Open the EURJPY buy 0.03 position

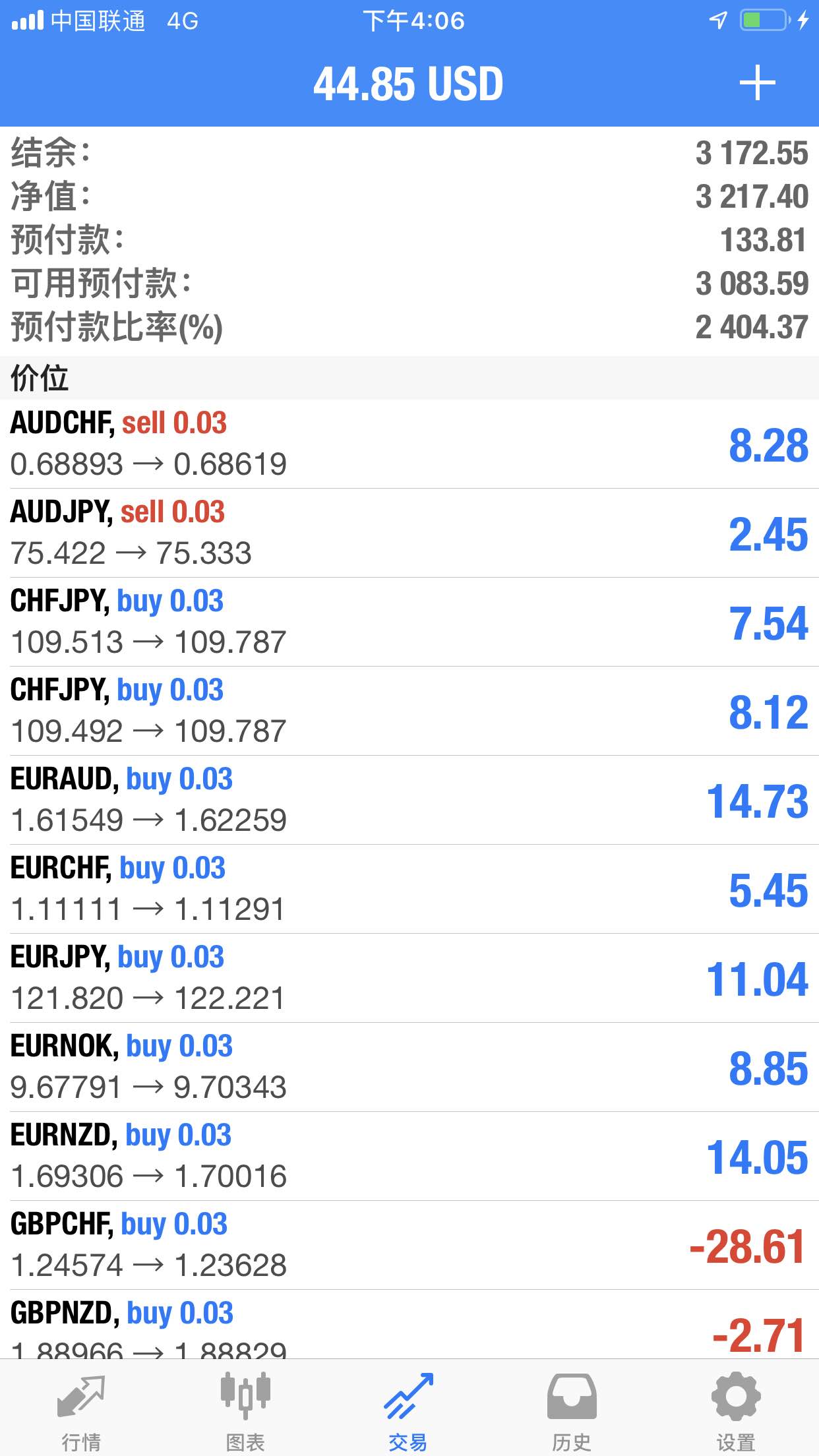409,978
